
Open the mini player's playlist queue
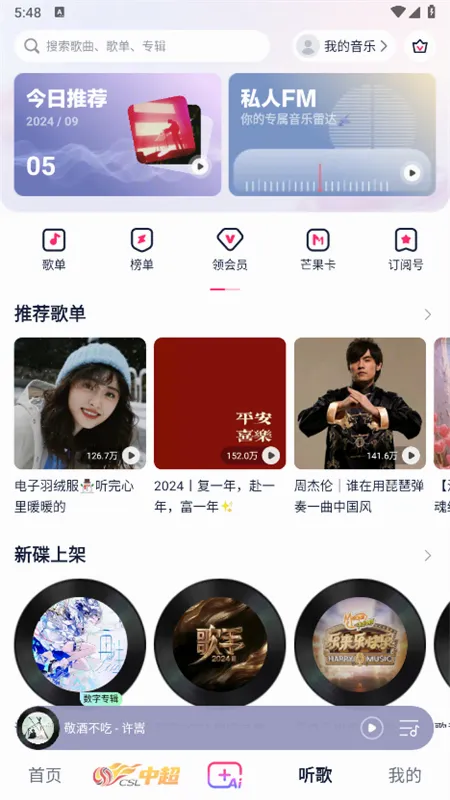click(x=409, y=728)
